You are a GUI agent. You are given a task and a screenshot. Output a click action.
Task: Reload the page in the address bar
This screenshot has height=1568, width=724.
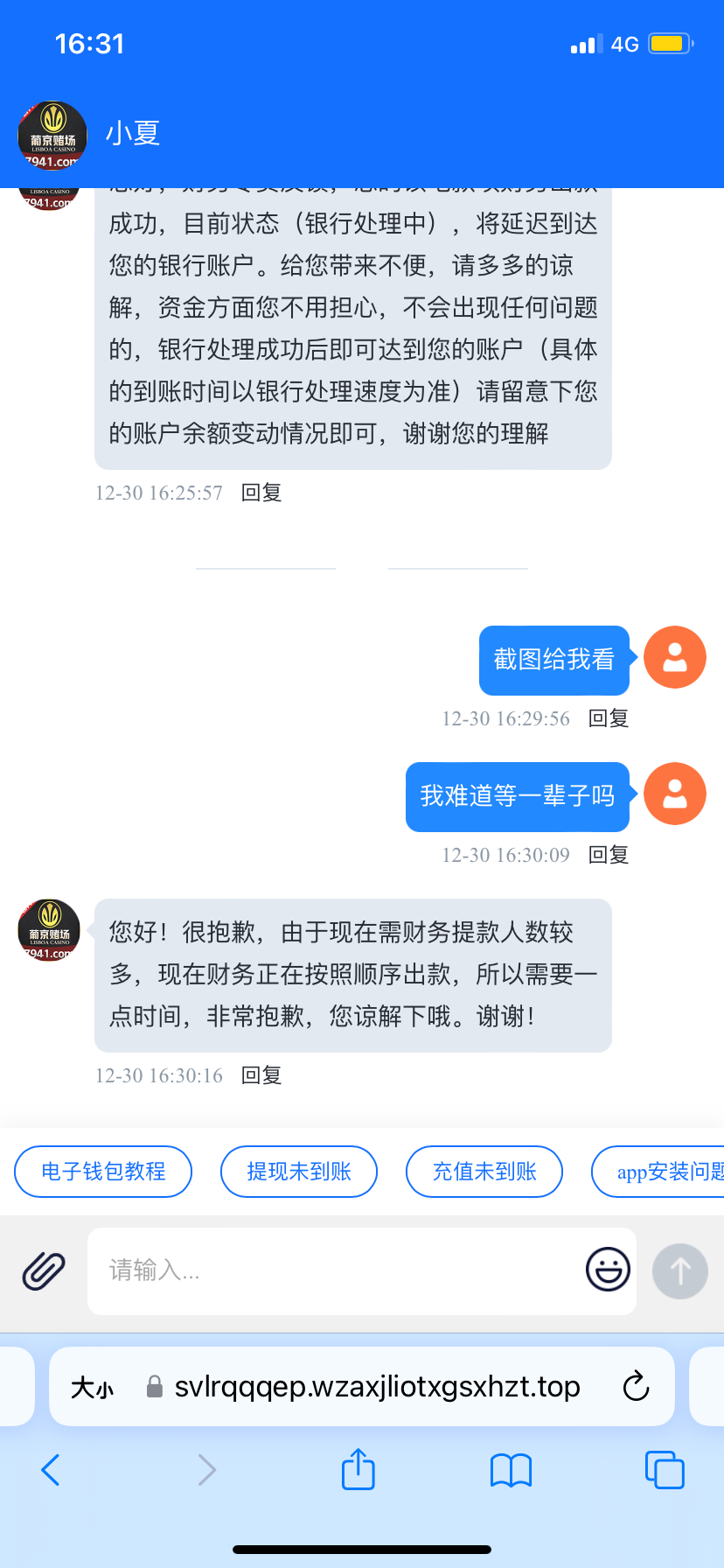[x=636, y=1387]
